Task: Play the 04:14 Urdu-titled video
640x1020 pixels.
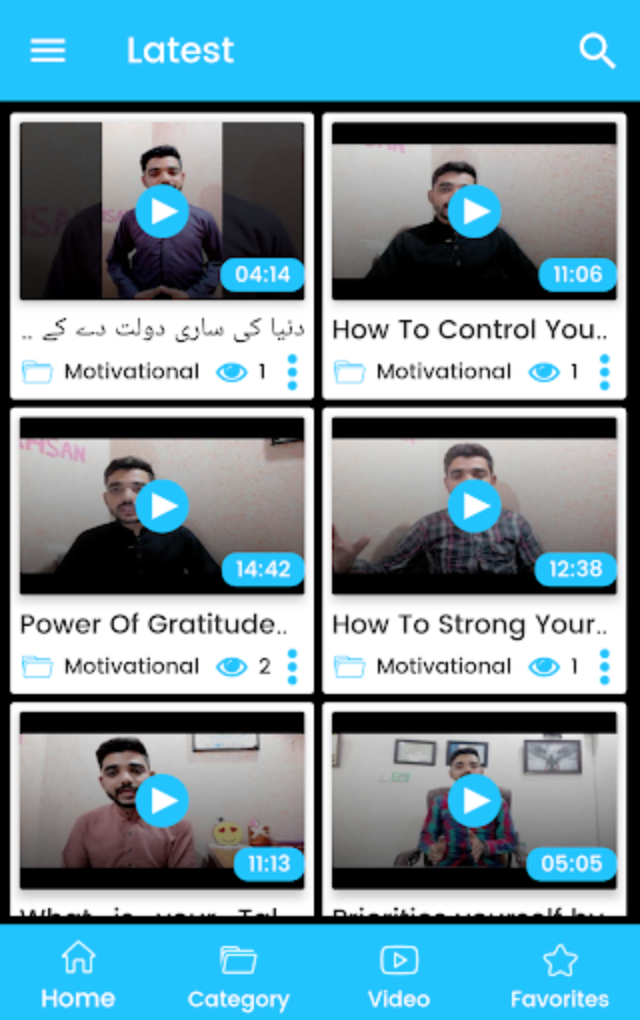Action: 162,211
